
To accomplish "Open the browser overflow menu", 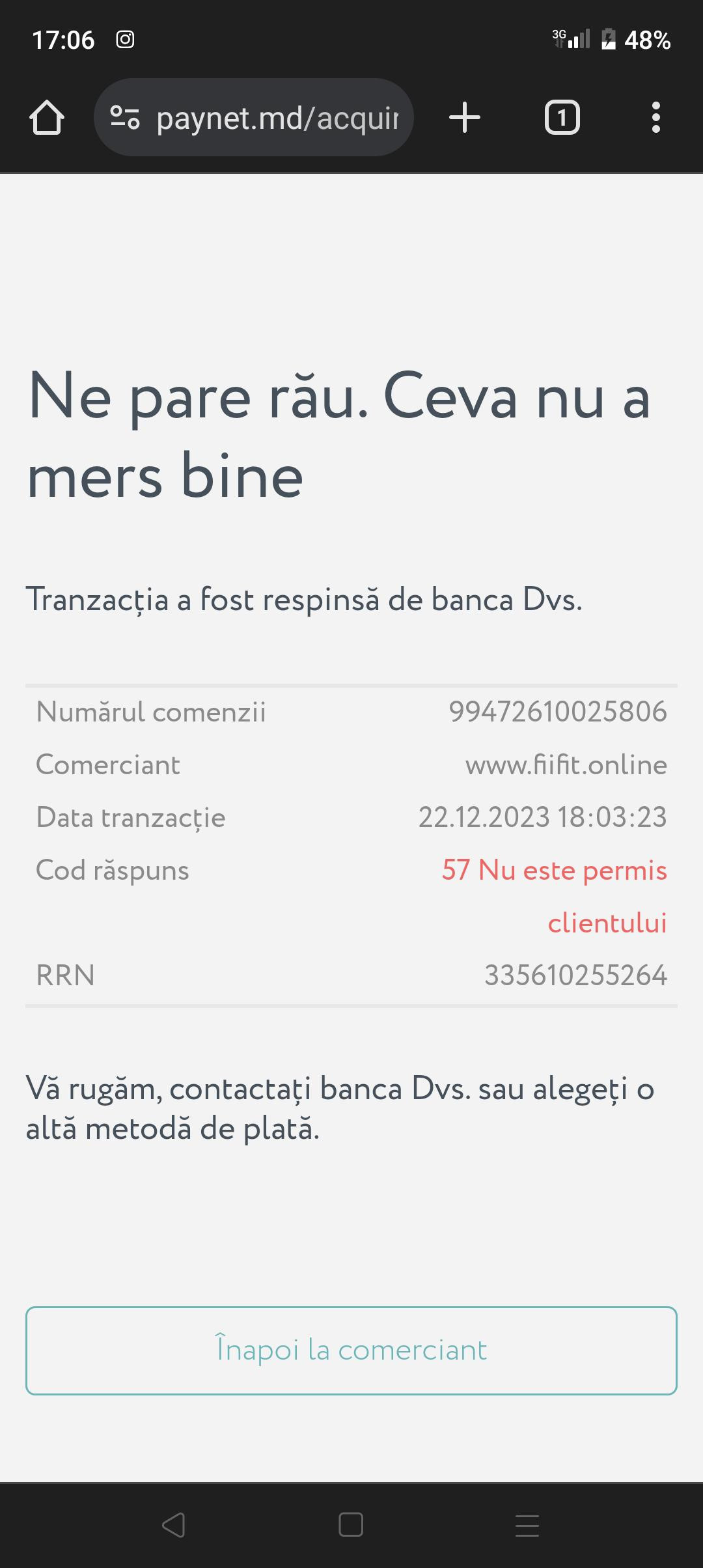I will point(656,118).
